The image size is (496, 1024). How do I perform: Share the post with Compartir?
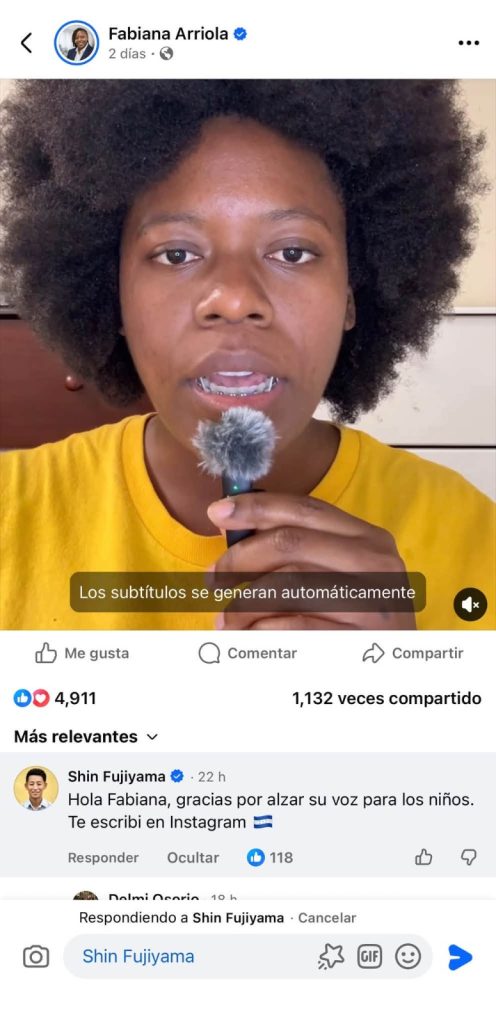tap(412, 653)
